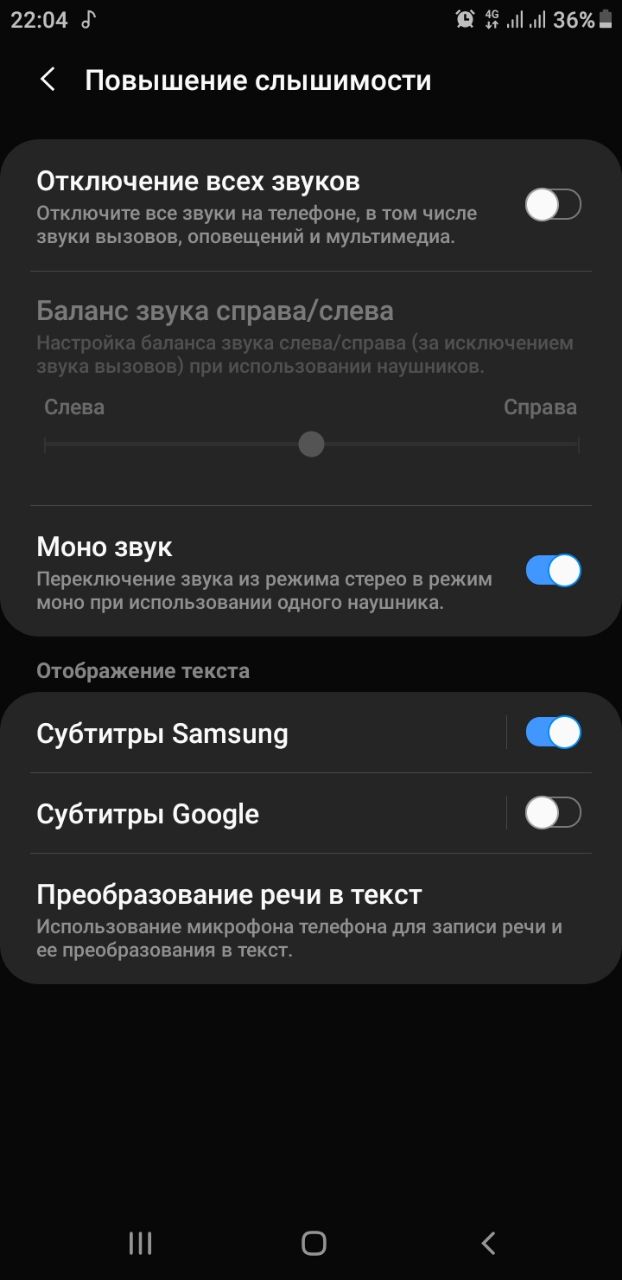Turn off Моно звук switch
This screenshot has height=1280, width=622.
(553, 571)
